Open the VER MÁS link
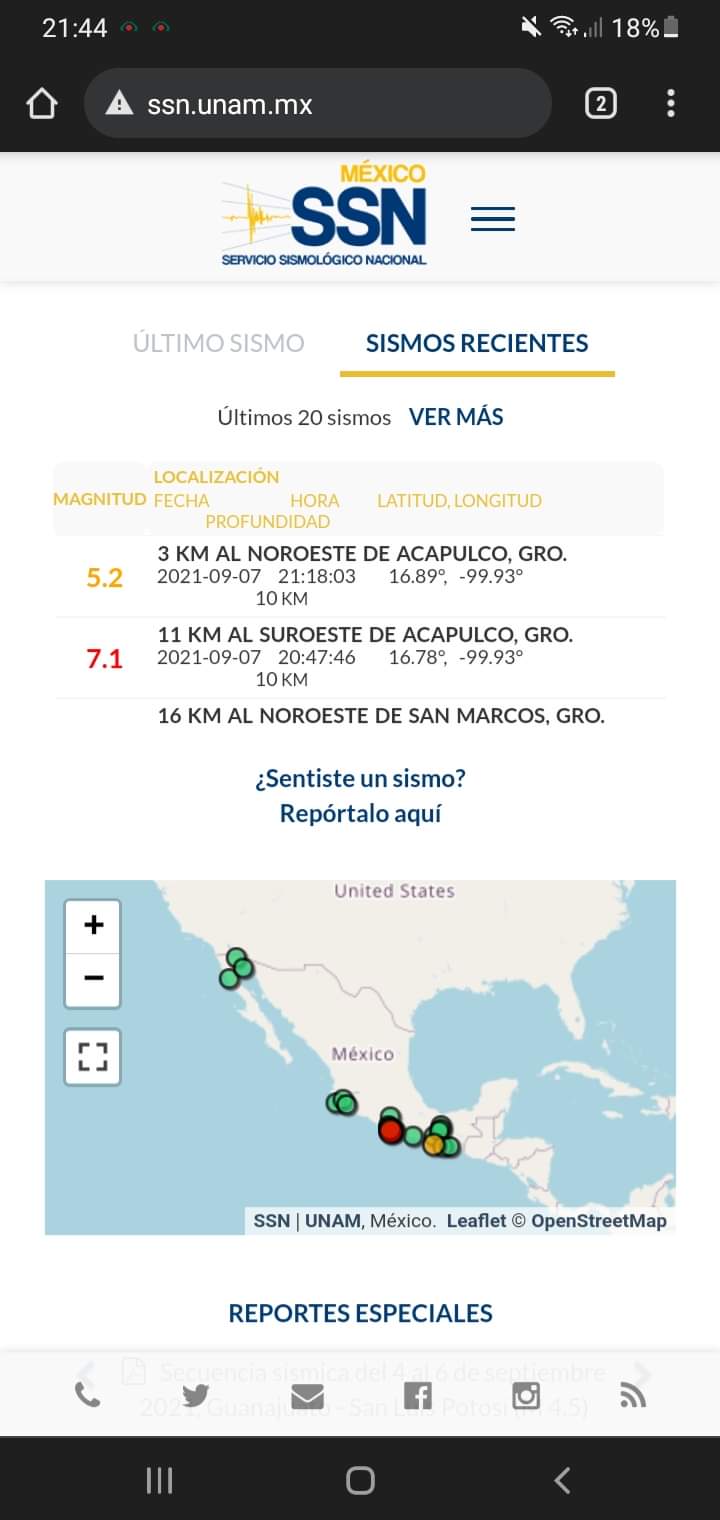This screenshot has width=720, height=1520. click(456, 417)
